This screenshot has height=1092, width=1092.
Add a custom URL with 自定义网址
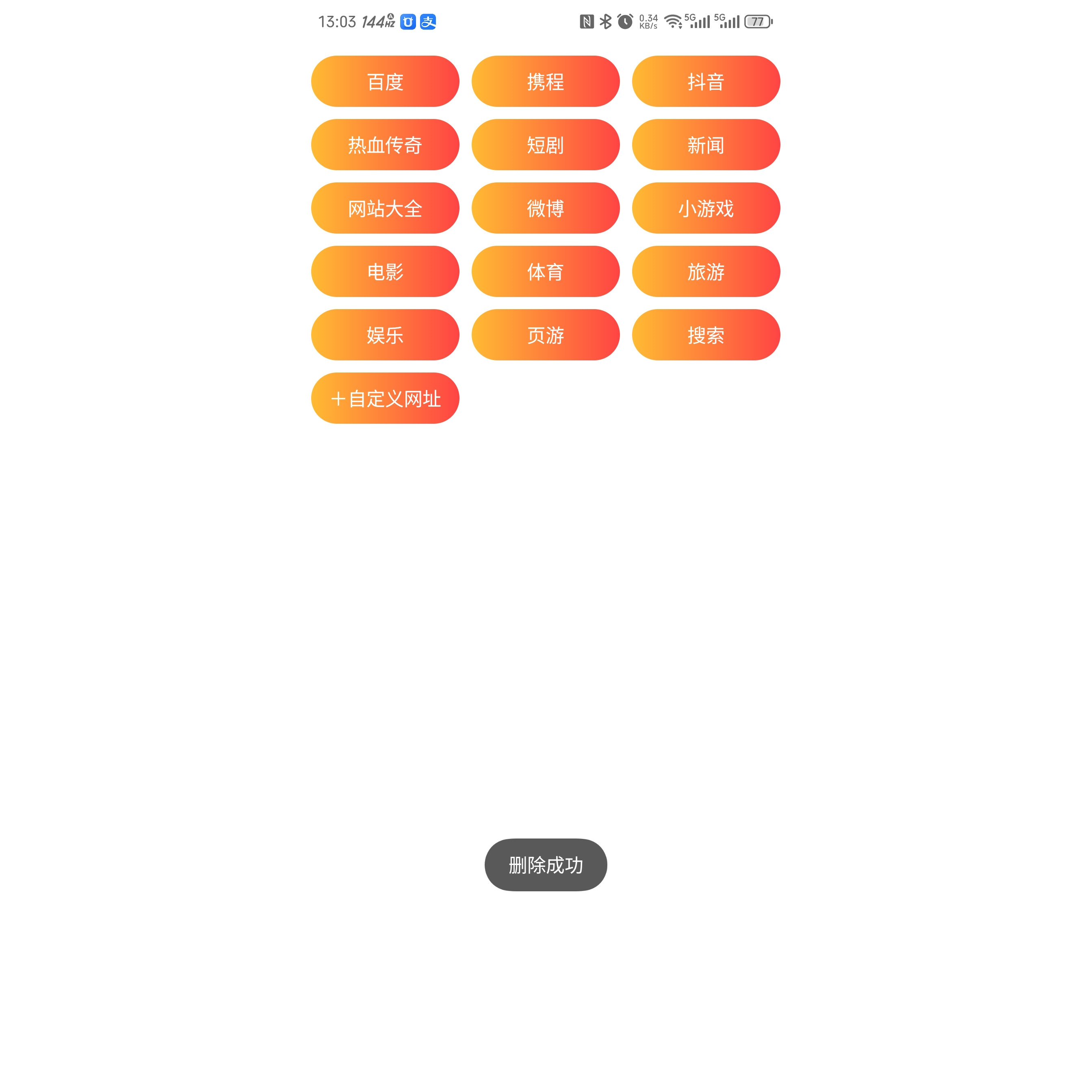(x=385, y=398)
